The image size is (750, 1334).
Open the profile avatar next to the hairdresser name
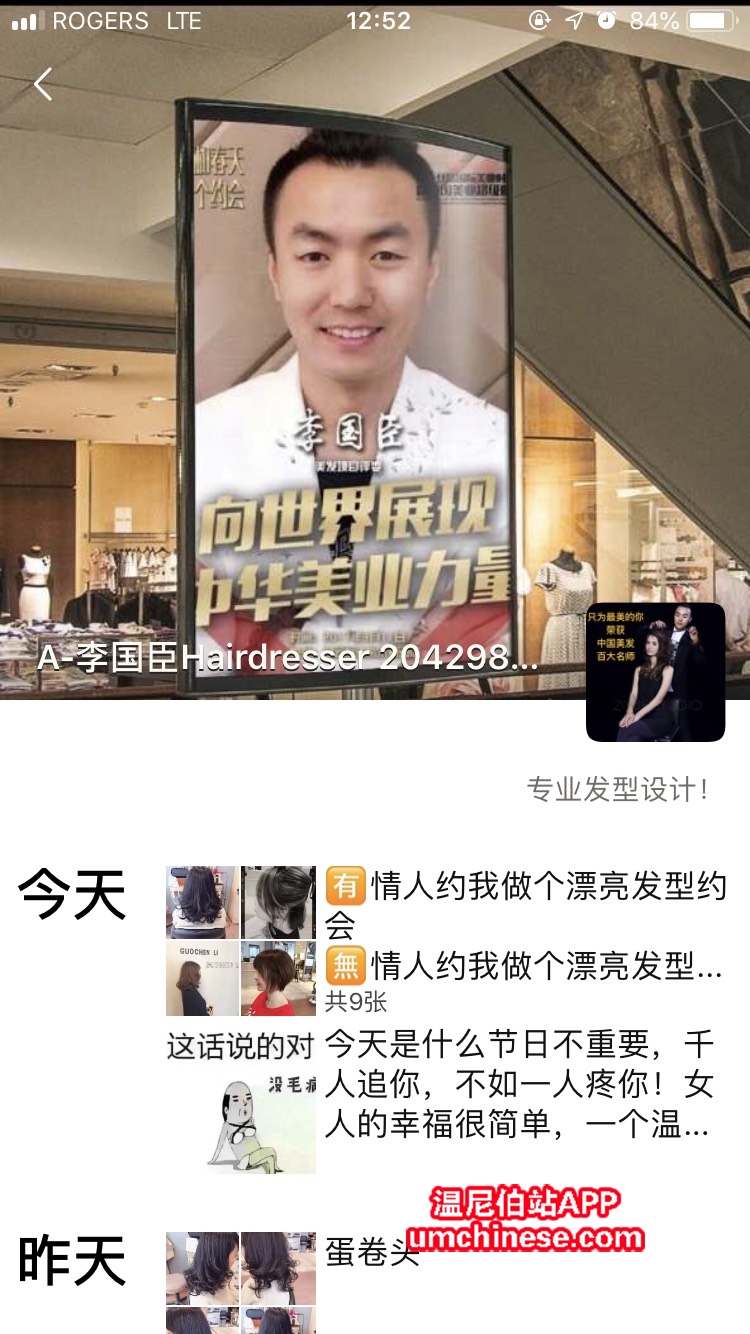(655, 672)
